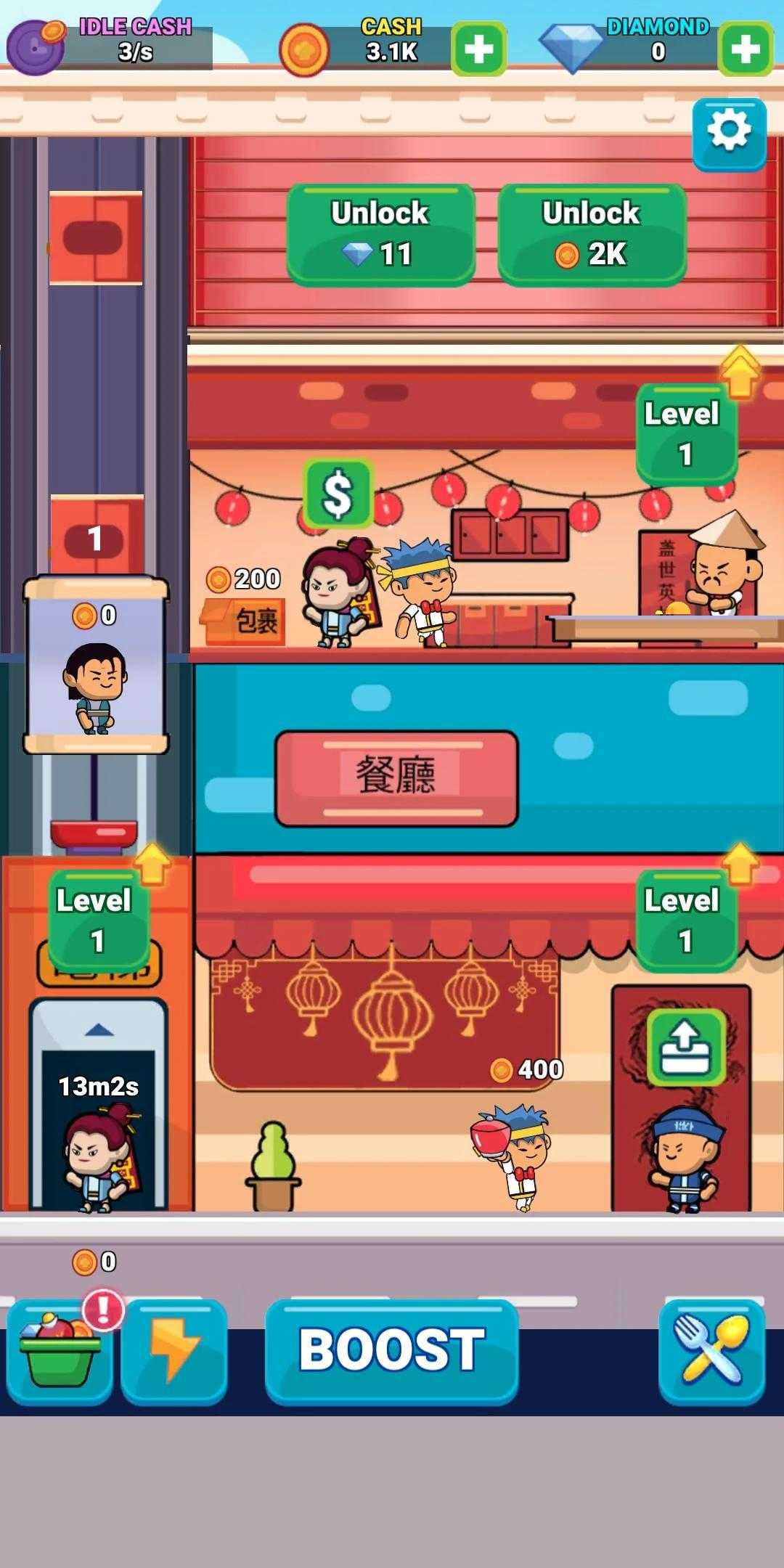Add diamonds with the plus button

point(746,49)
